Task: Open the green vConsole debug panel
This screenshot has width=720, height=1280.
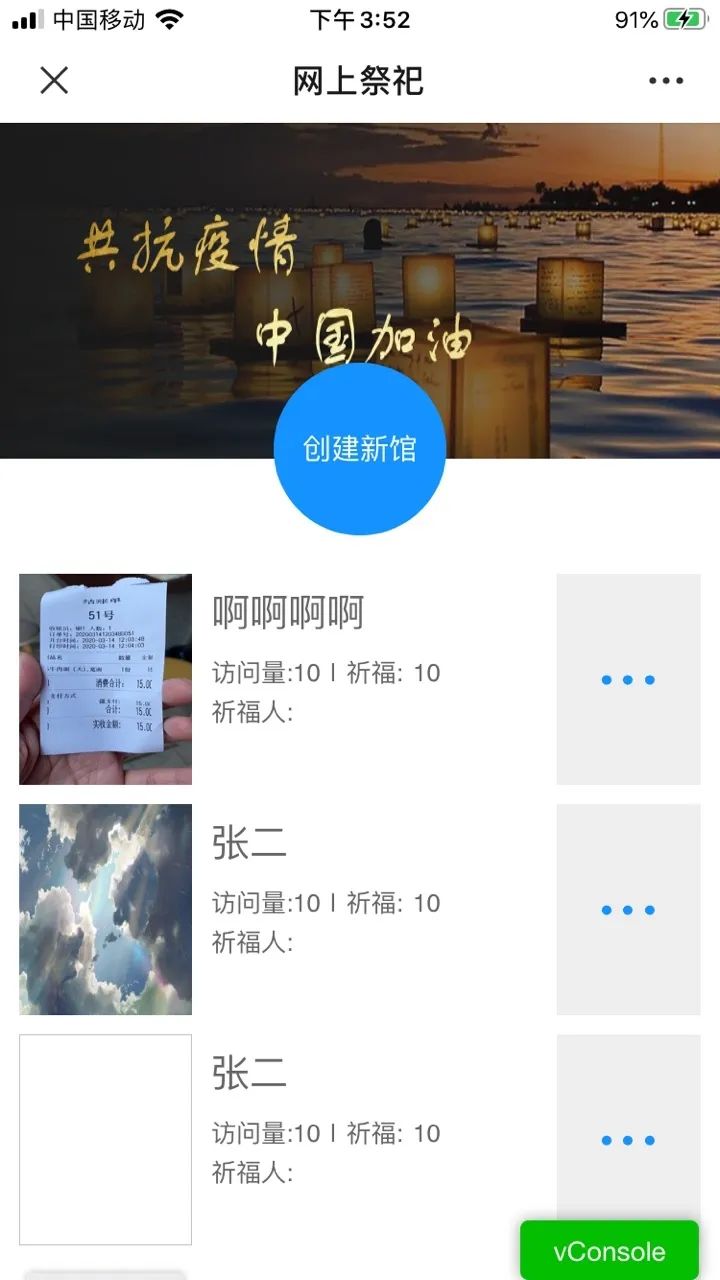Action: click(608, 1250)
